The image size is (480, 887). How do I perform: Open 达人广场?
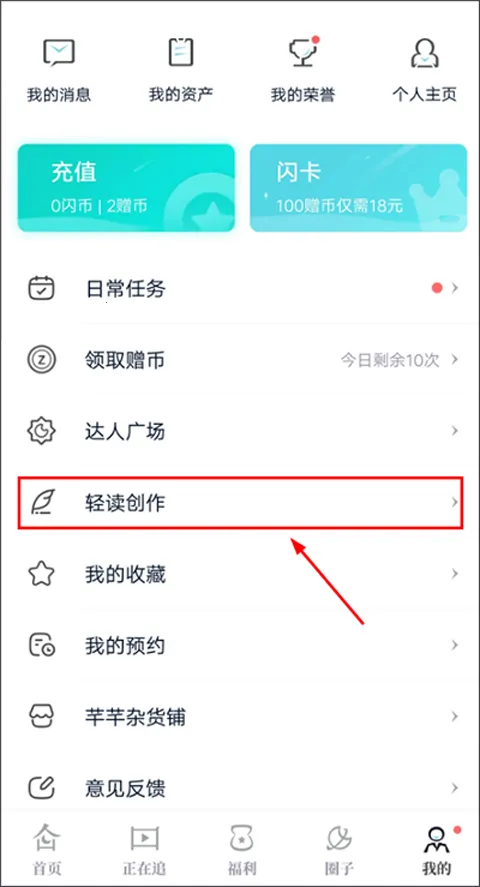tap(240, 431)
